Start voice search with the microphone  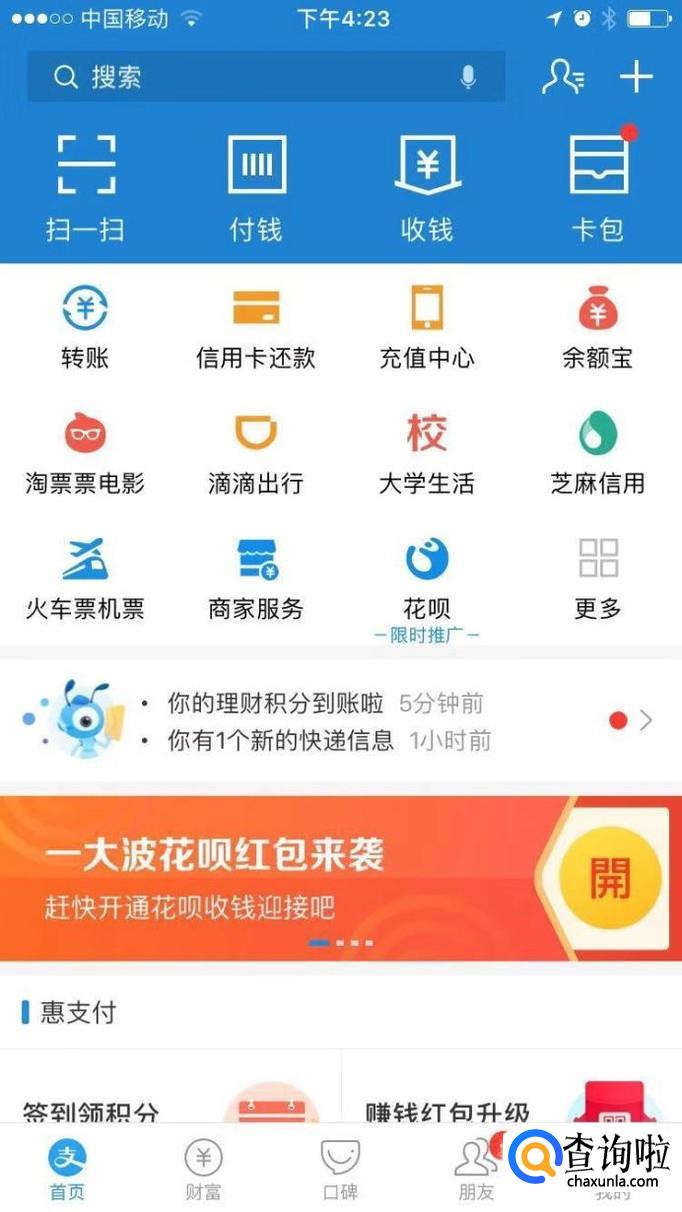(468, 77)
